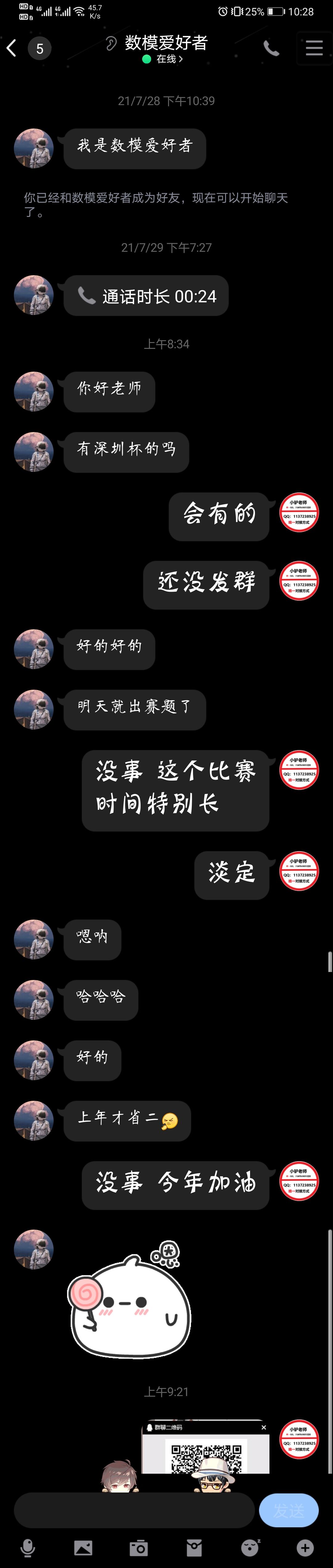Tap the call duration 00:24 message
The image size is (333, 1568).
146,296
